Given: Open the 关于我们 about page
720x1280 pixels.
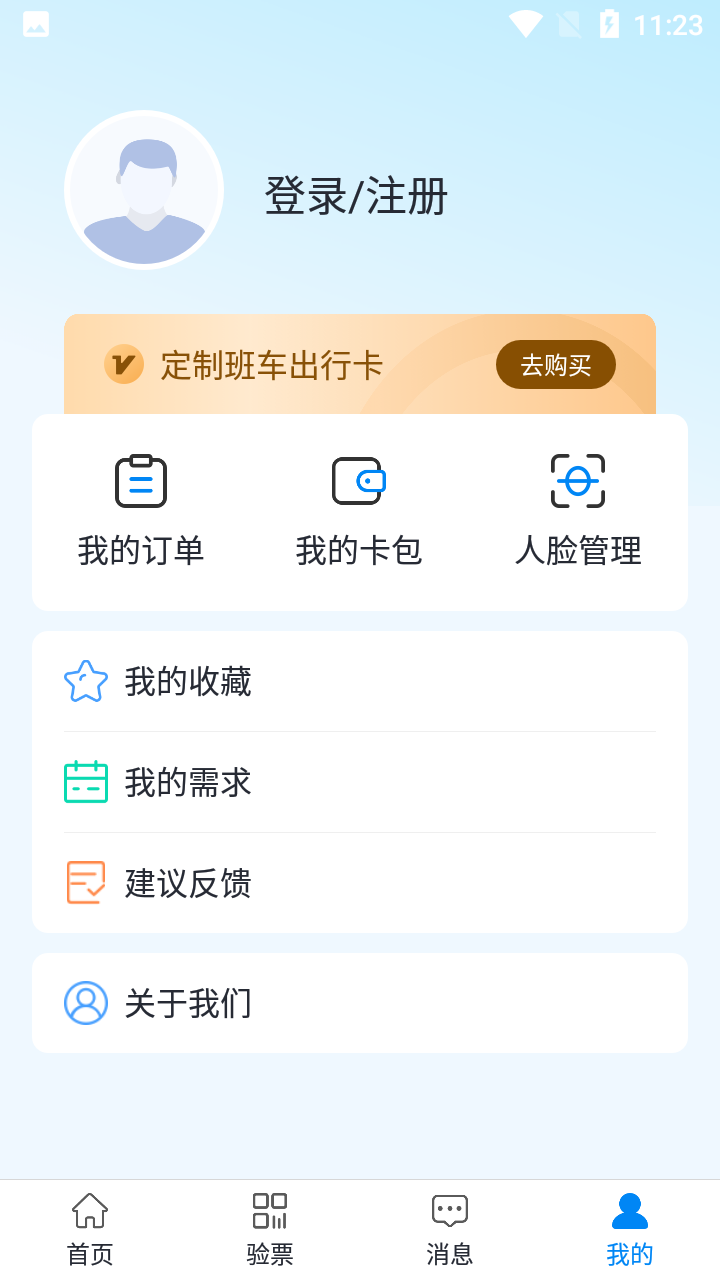Looking at the screenshot, I should (x=189, y=1002).
